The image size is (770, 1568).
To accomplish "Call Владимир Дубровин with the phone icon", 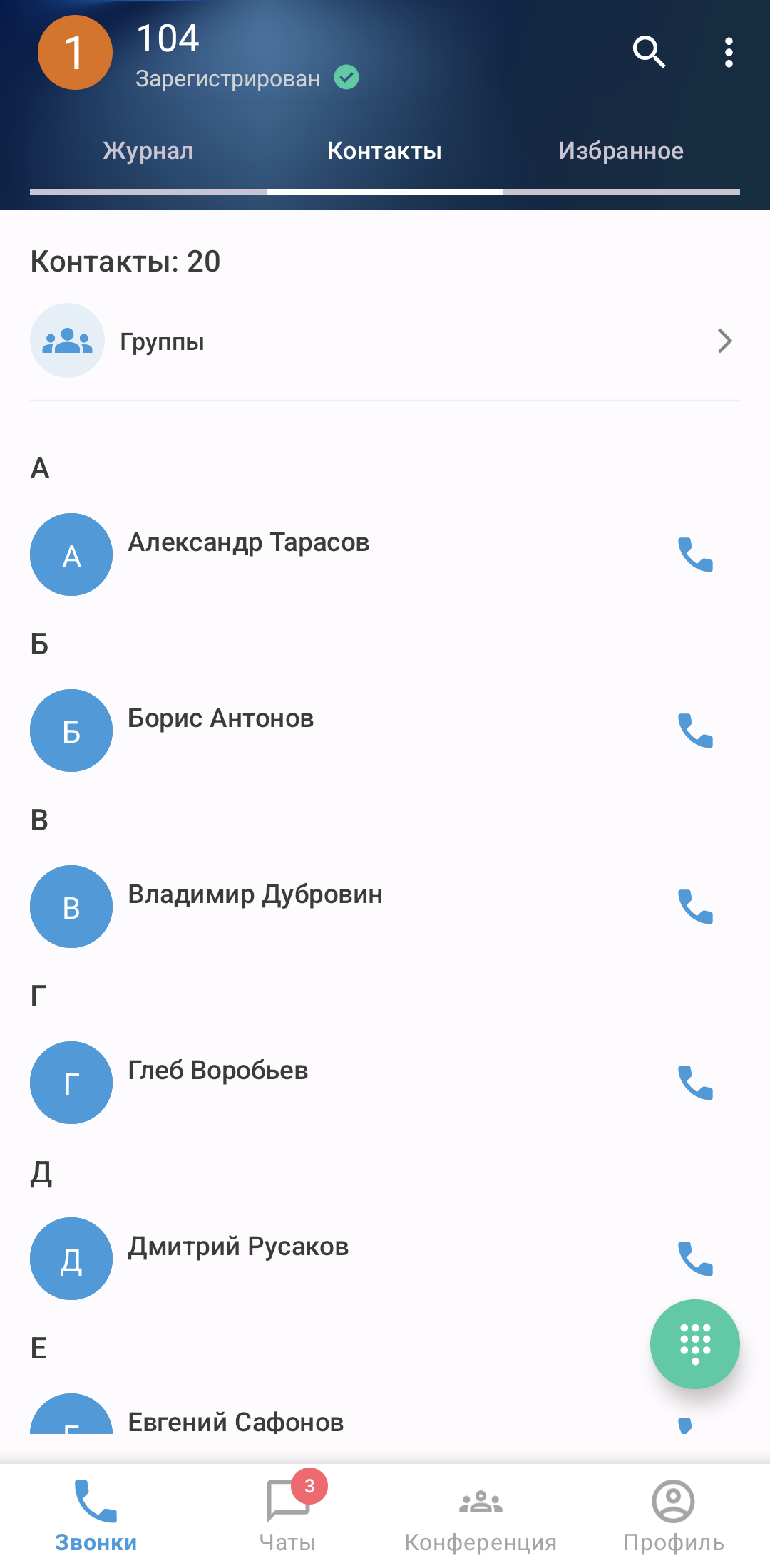I will (695, 907).
